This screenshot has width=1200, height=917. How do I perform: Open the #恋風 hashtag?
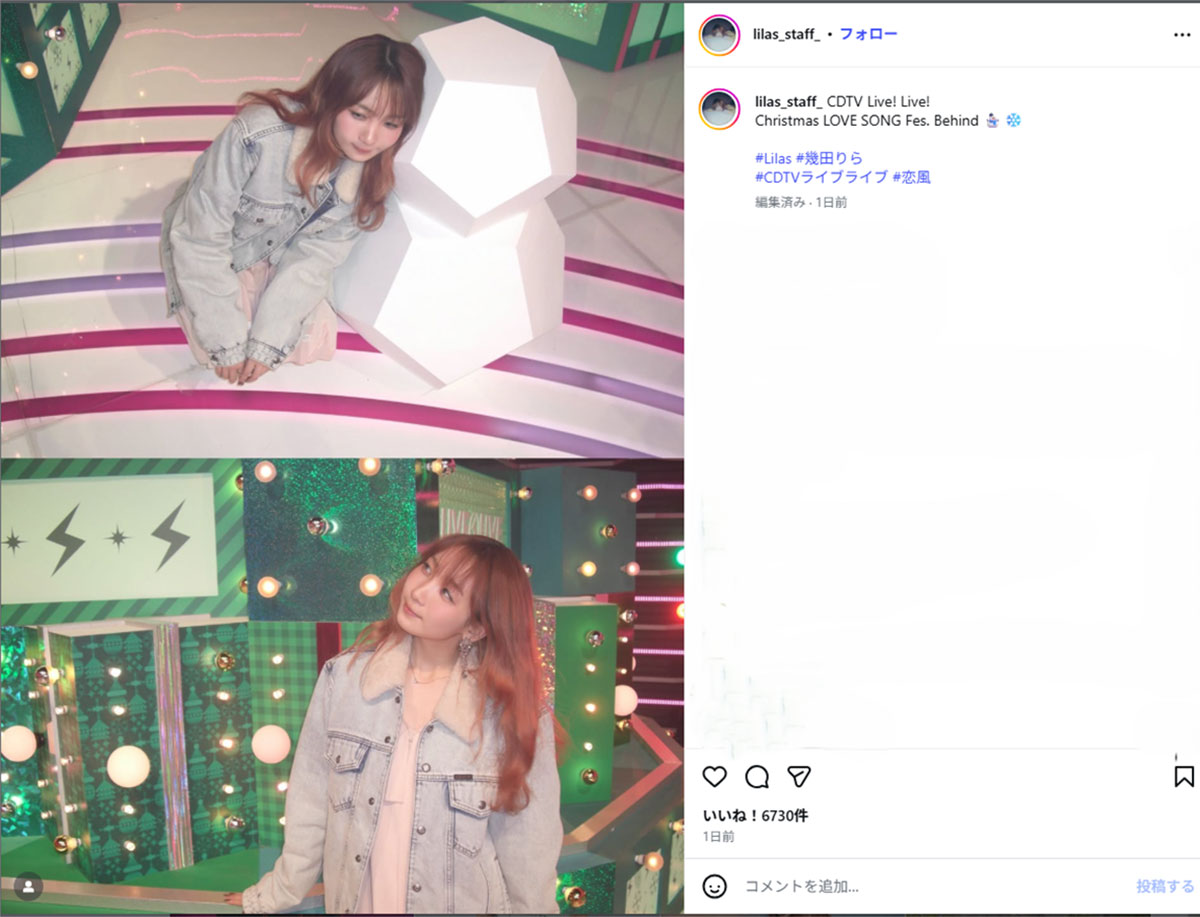click(x=912, y=177)
